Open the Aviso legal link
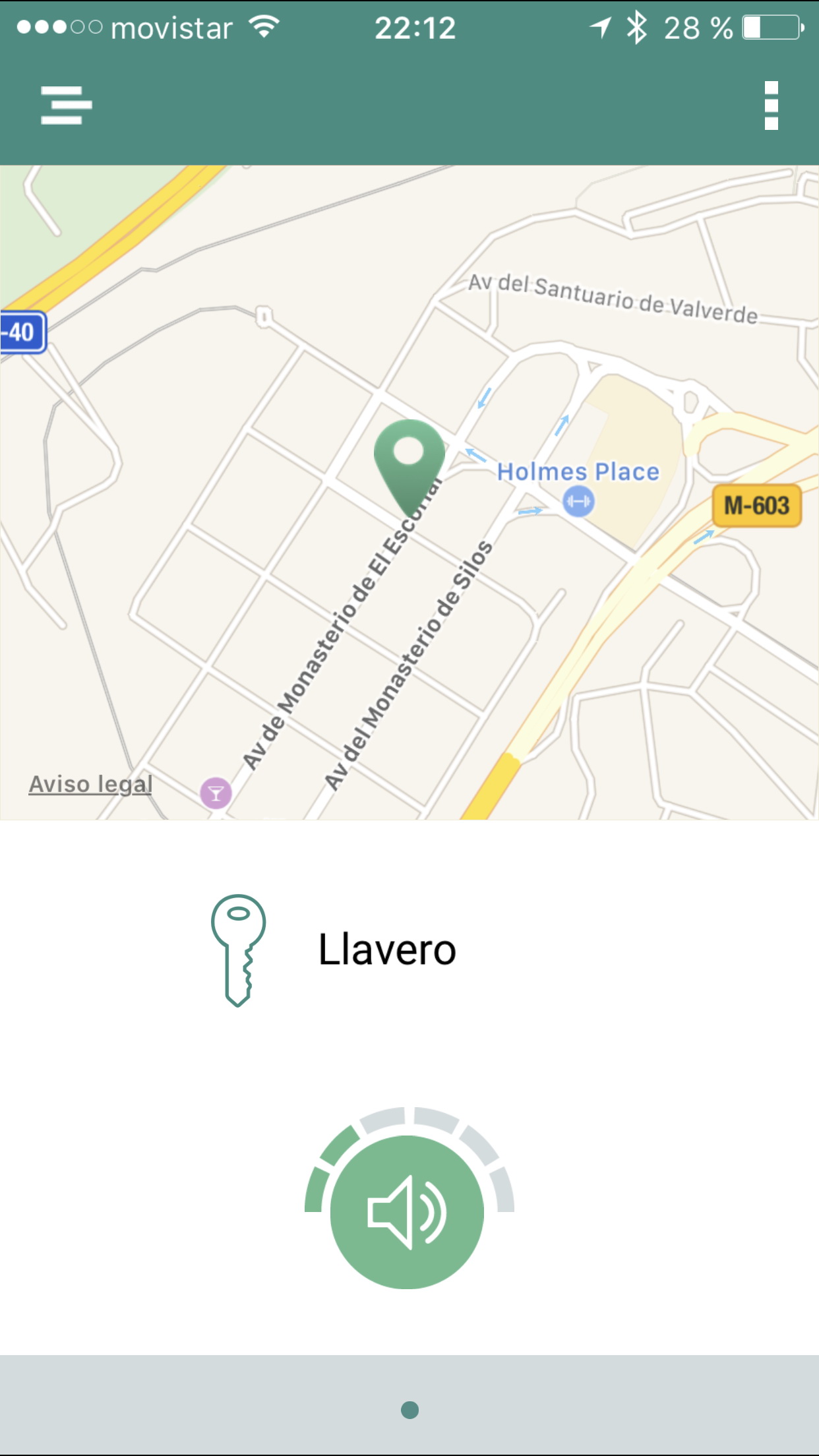Screen dimensions: 819x1456 coord(90,784)
